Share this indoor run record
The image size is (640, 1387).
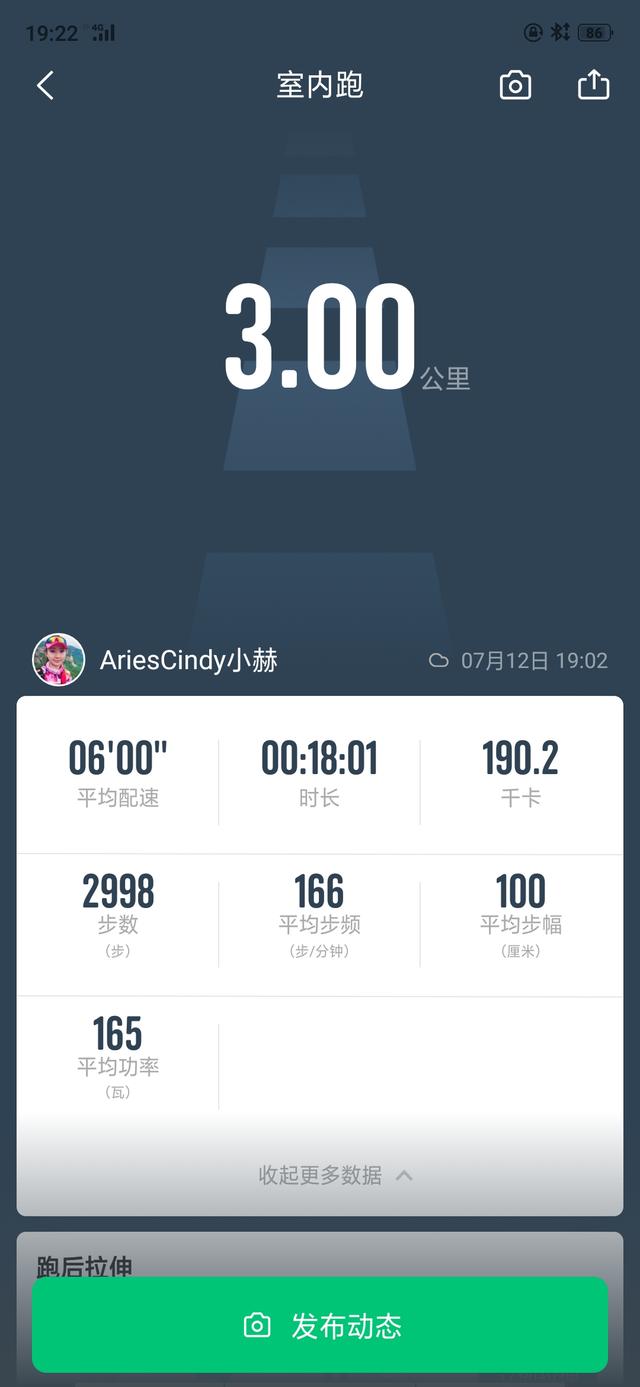pos(593,85)
